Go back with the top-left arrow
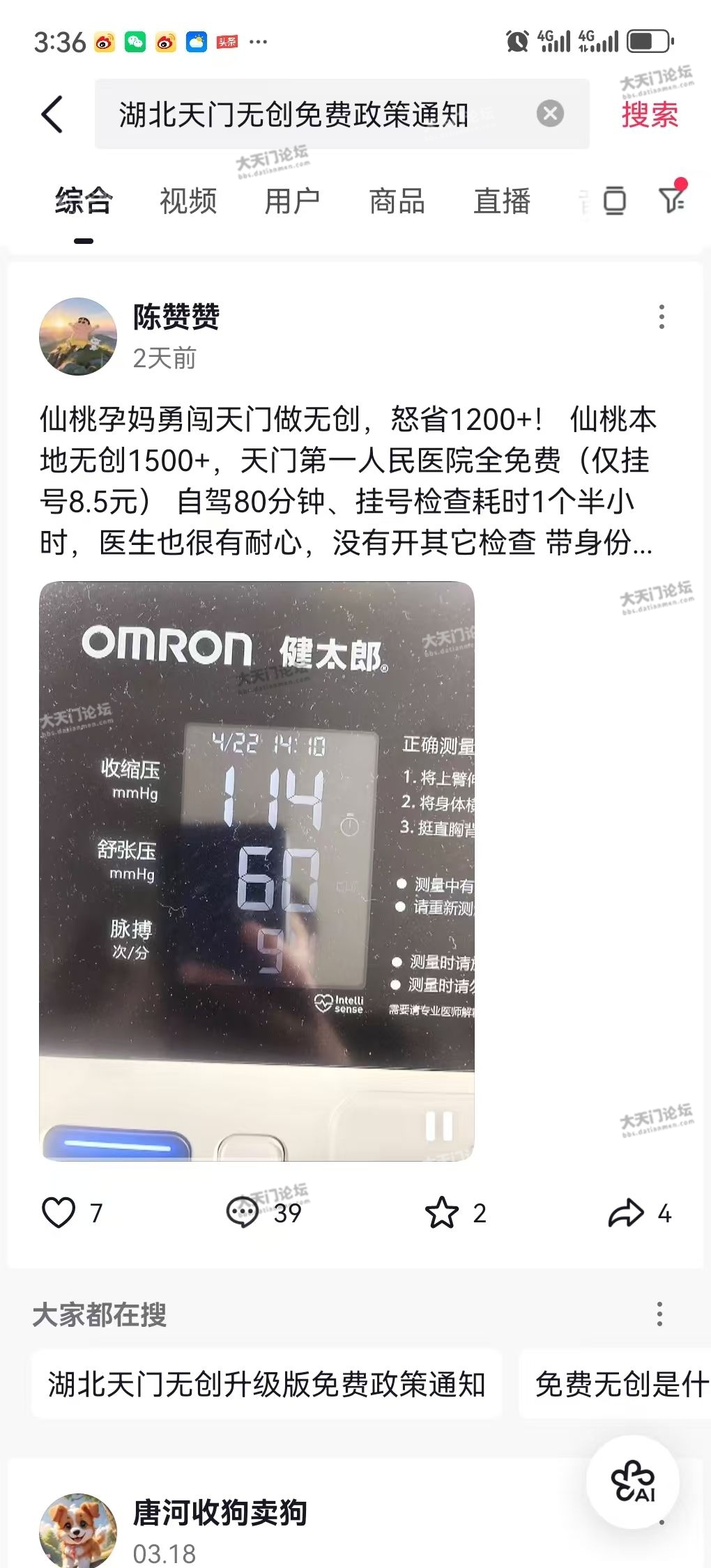Viewport: 711px width, 1568px height. coord(53,114)
